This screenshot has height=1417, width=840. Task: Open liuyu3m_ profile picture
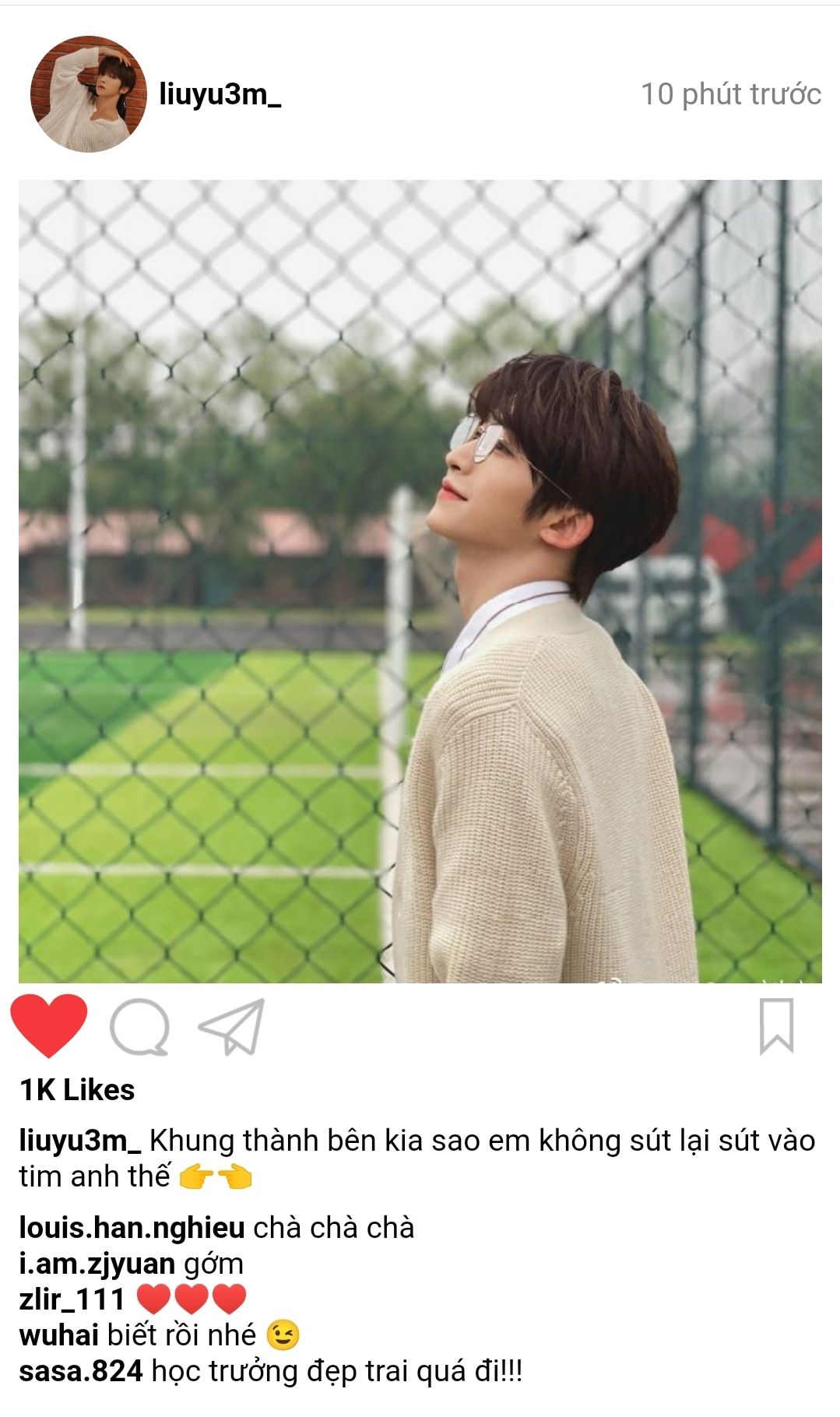pyautogui.click(x=88, y=93)
